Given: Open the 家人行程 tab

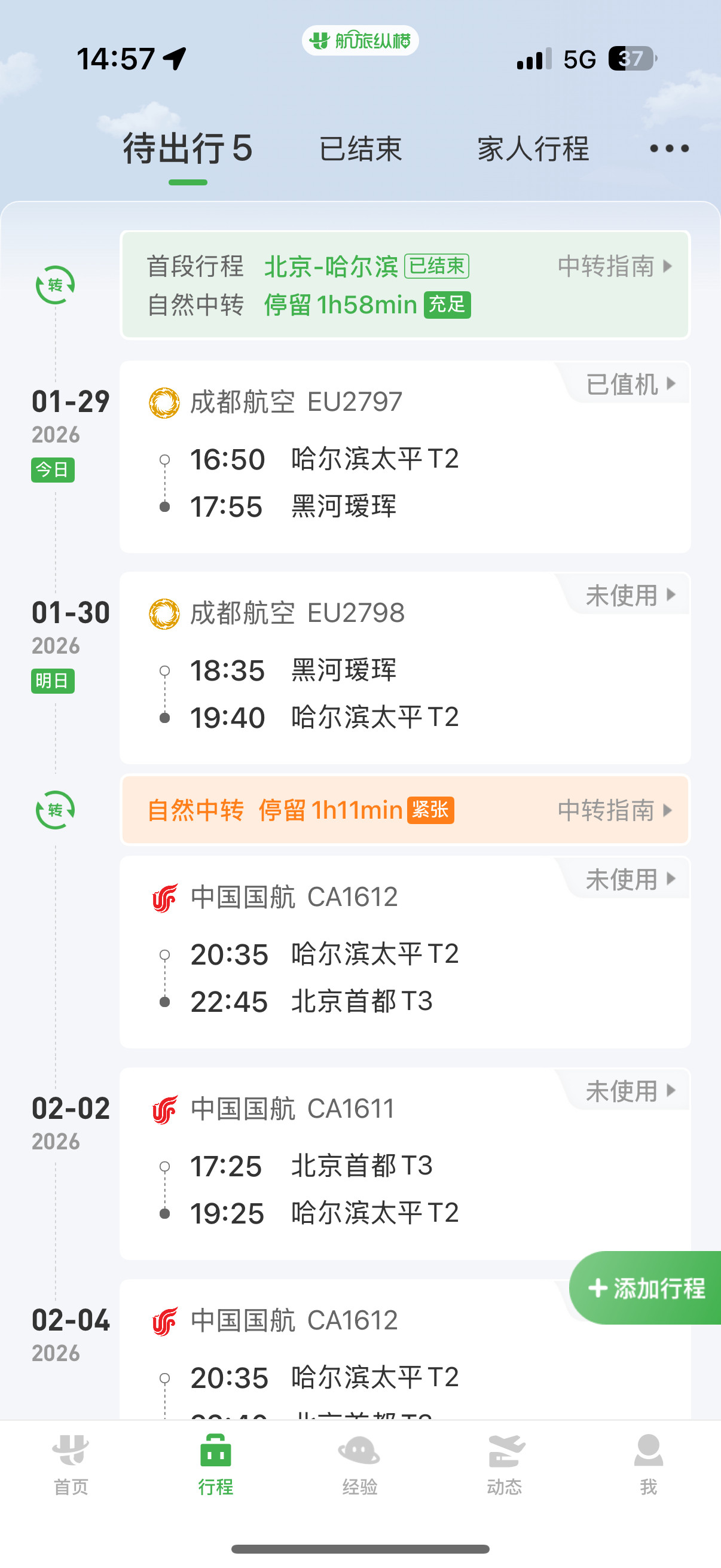Looking at the screenshot, I should [533, 149].
